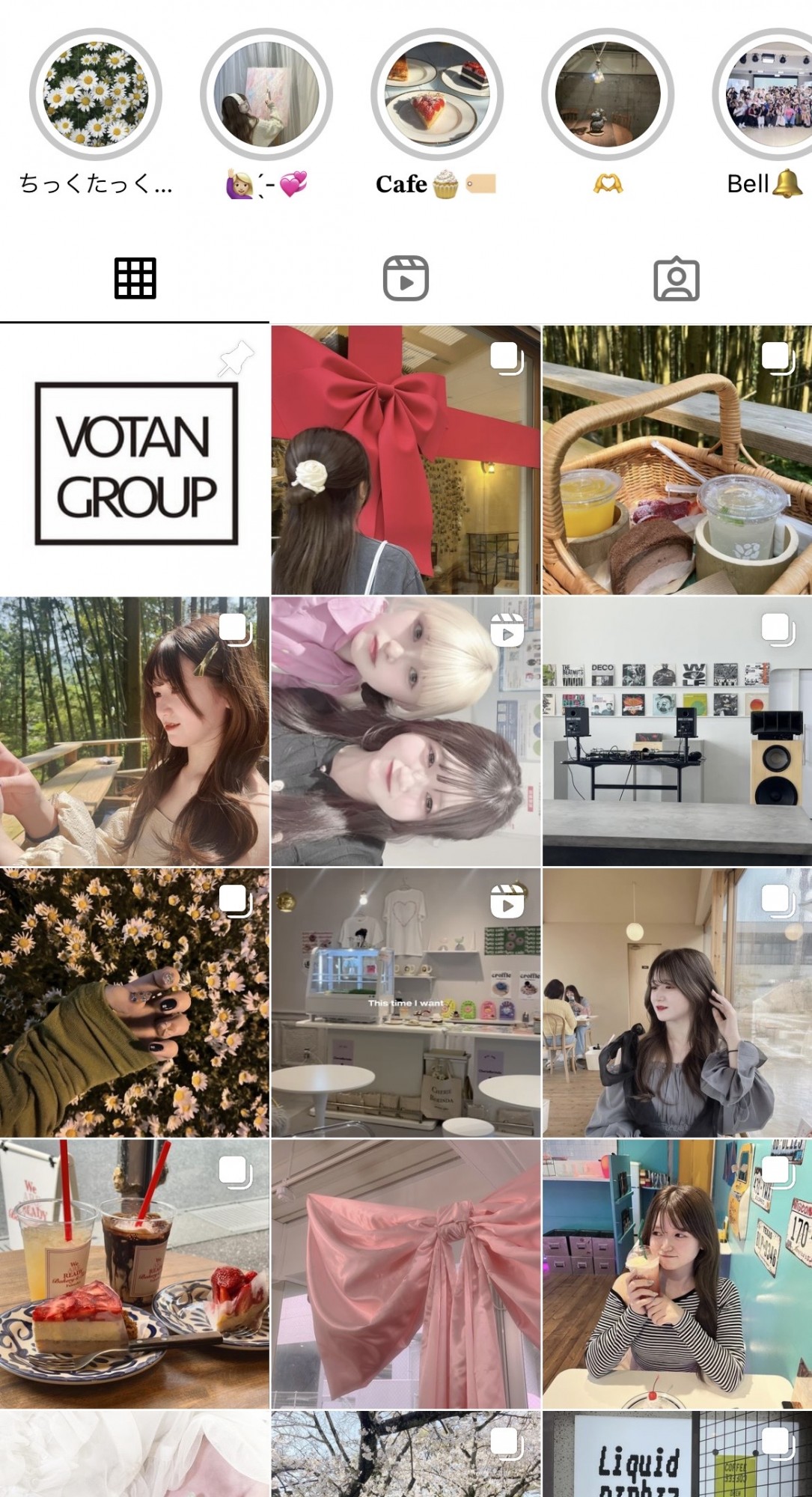Screen dimensions: 812x1497
Task: Open the girl by cafe window post
Action: pos(677,1002)
